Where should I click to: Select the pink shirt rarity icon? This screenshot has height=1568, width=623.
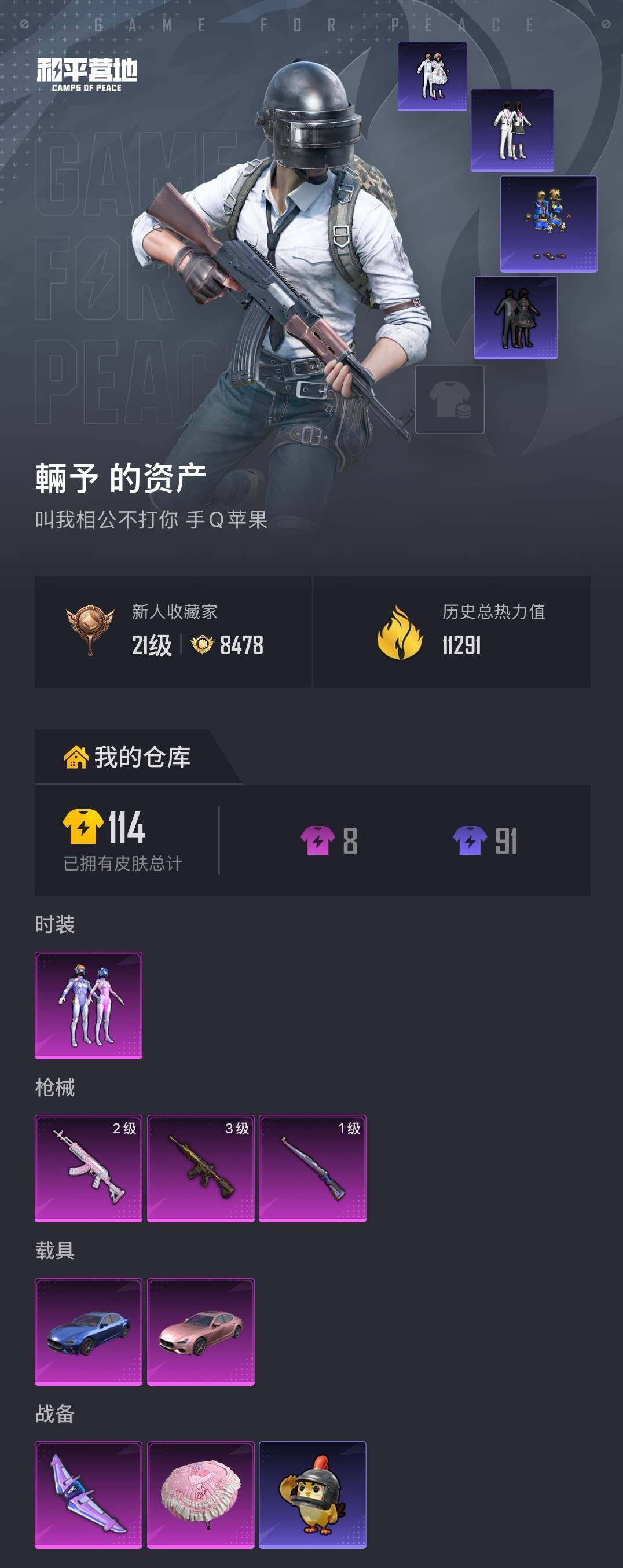(x=318, y=839)
